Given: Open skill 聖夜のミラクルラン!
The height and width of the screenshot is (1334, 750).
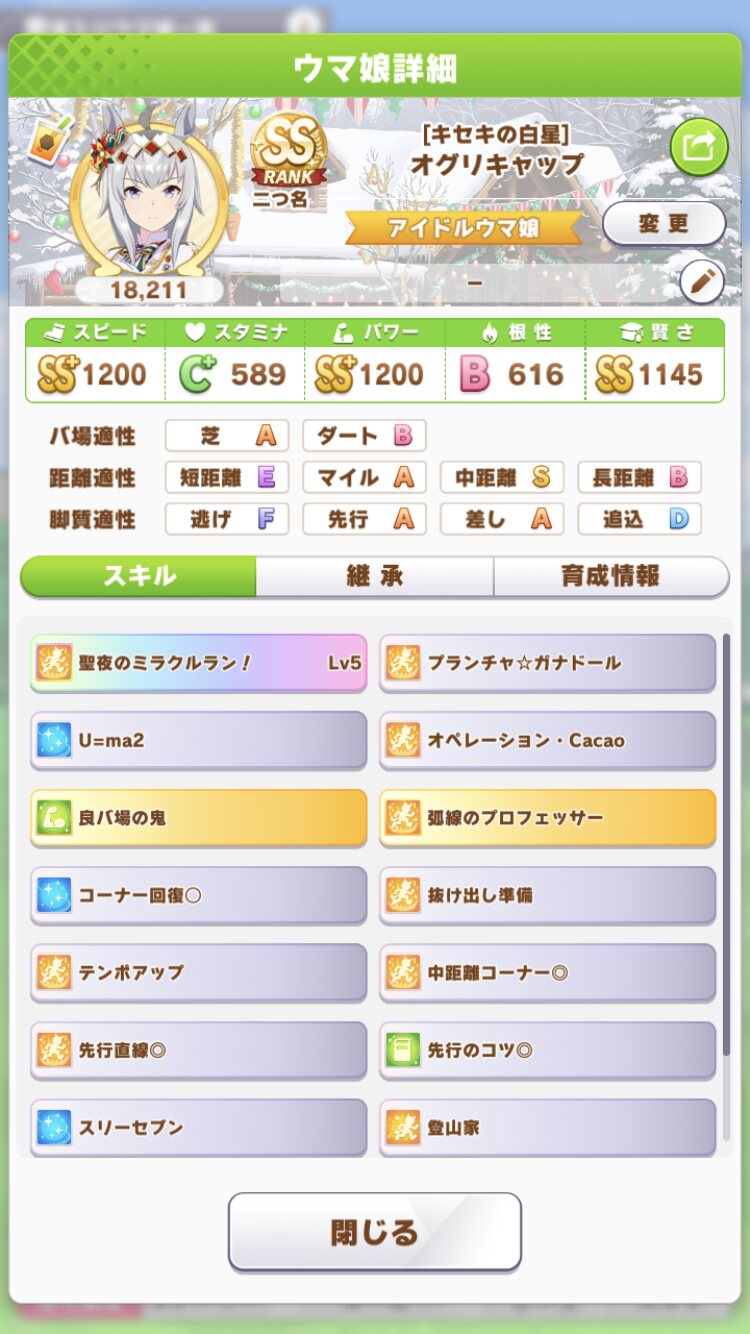Looking at the screenshot, I should tap(198, 662).
